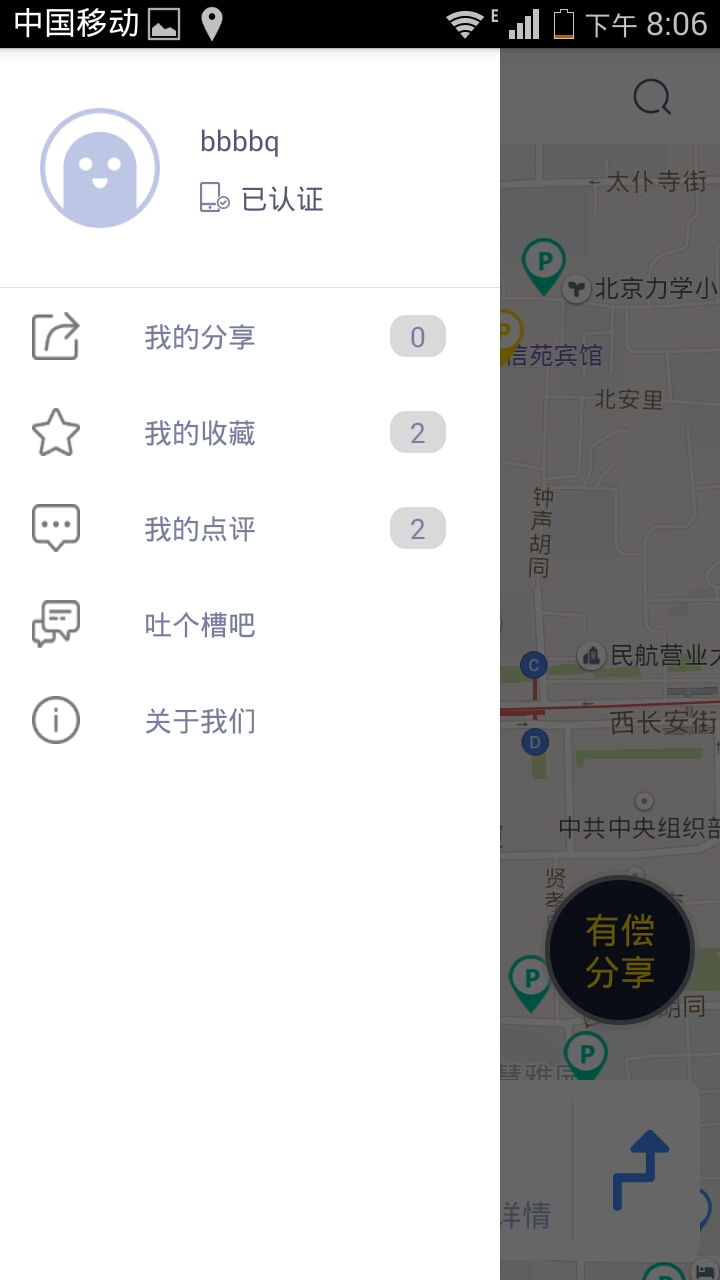
Task: Open the user avatar image
Action: point(100,168)
